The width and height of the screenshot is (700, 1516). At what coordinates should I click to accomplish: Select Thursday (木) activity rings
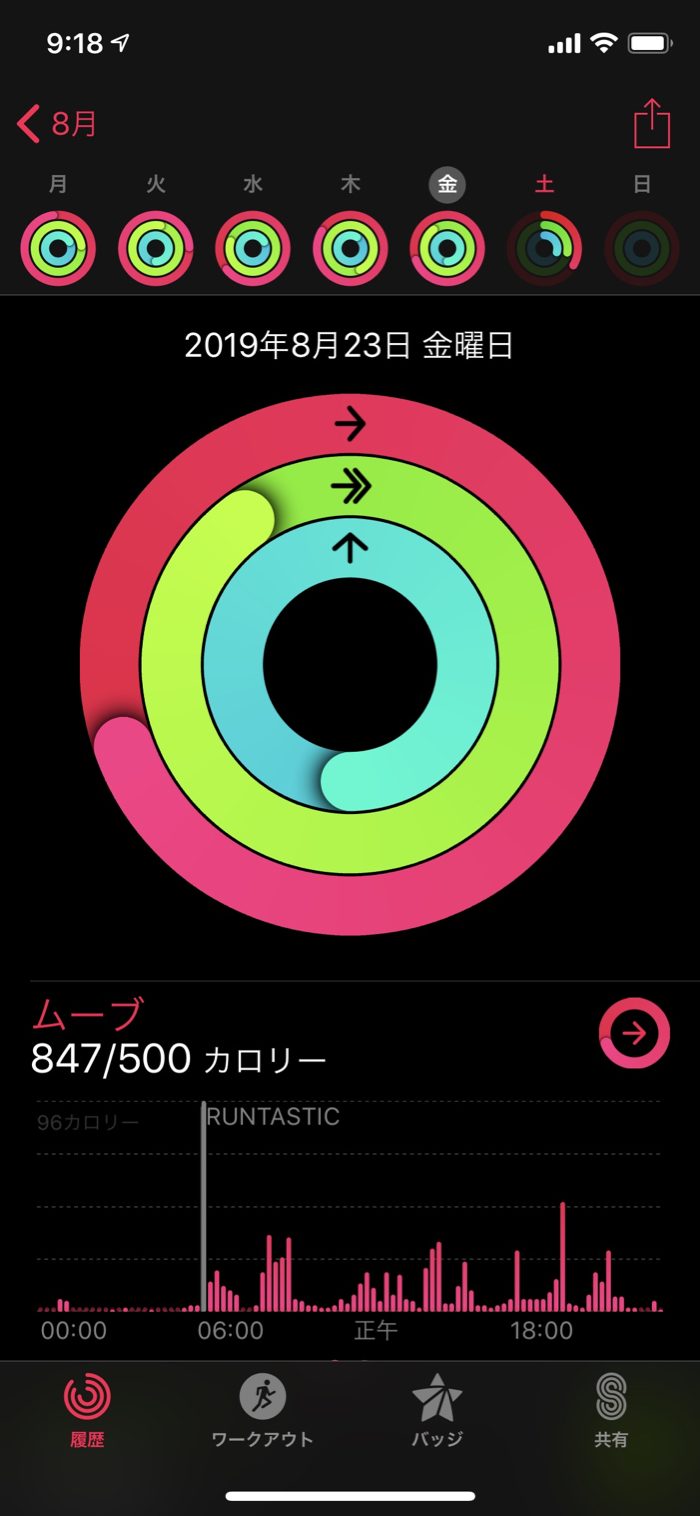[x=350, y=248]
